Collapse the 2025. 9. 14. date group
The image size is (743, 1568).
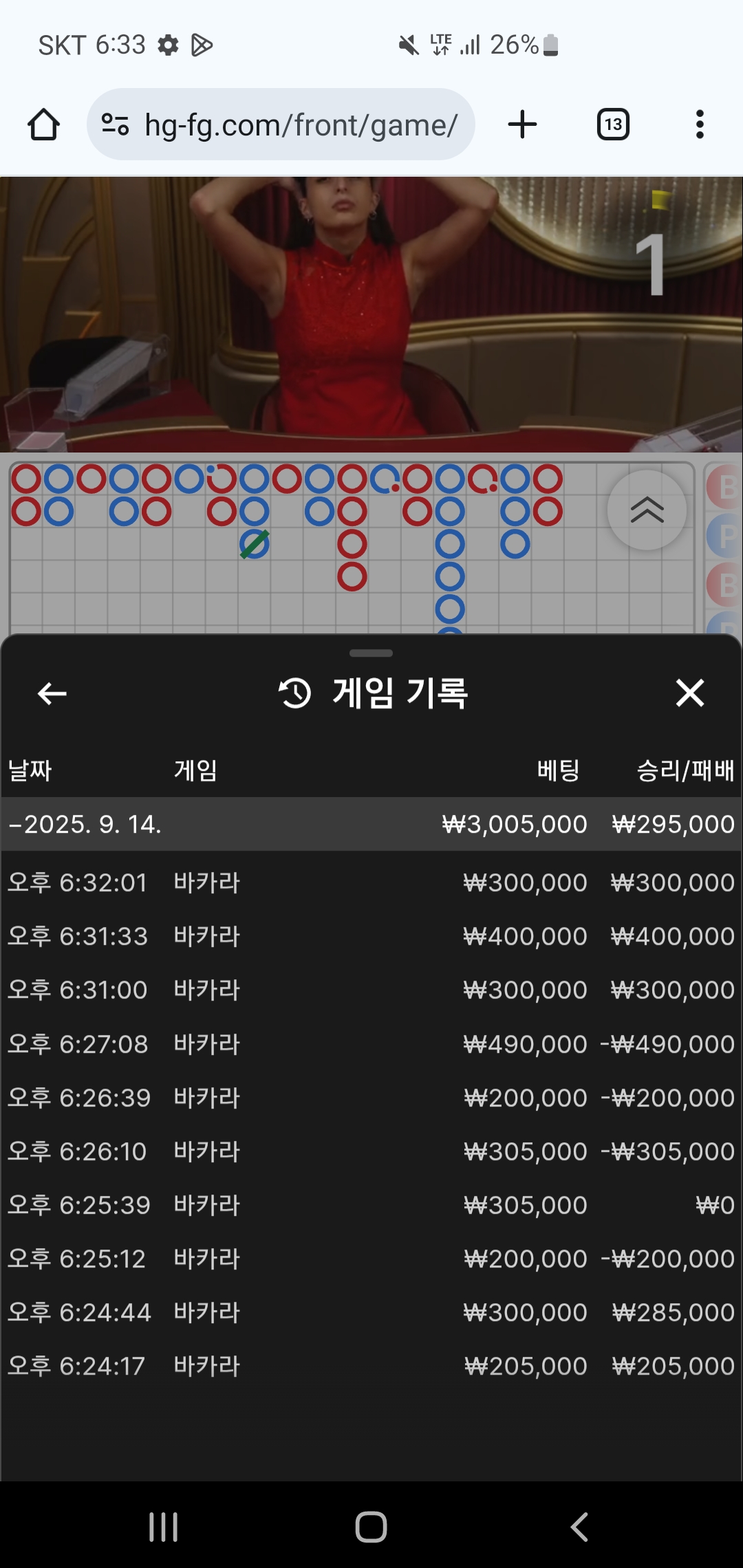click(x=371, y=824)
